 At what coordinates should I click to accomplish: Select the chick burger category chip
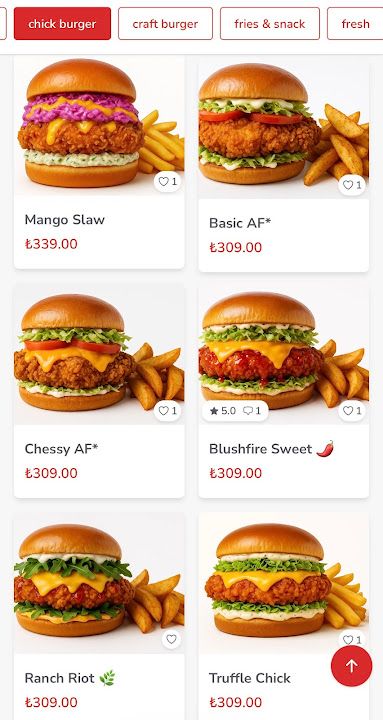click(62, 23)
